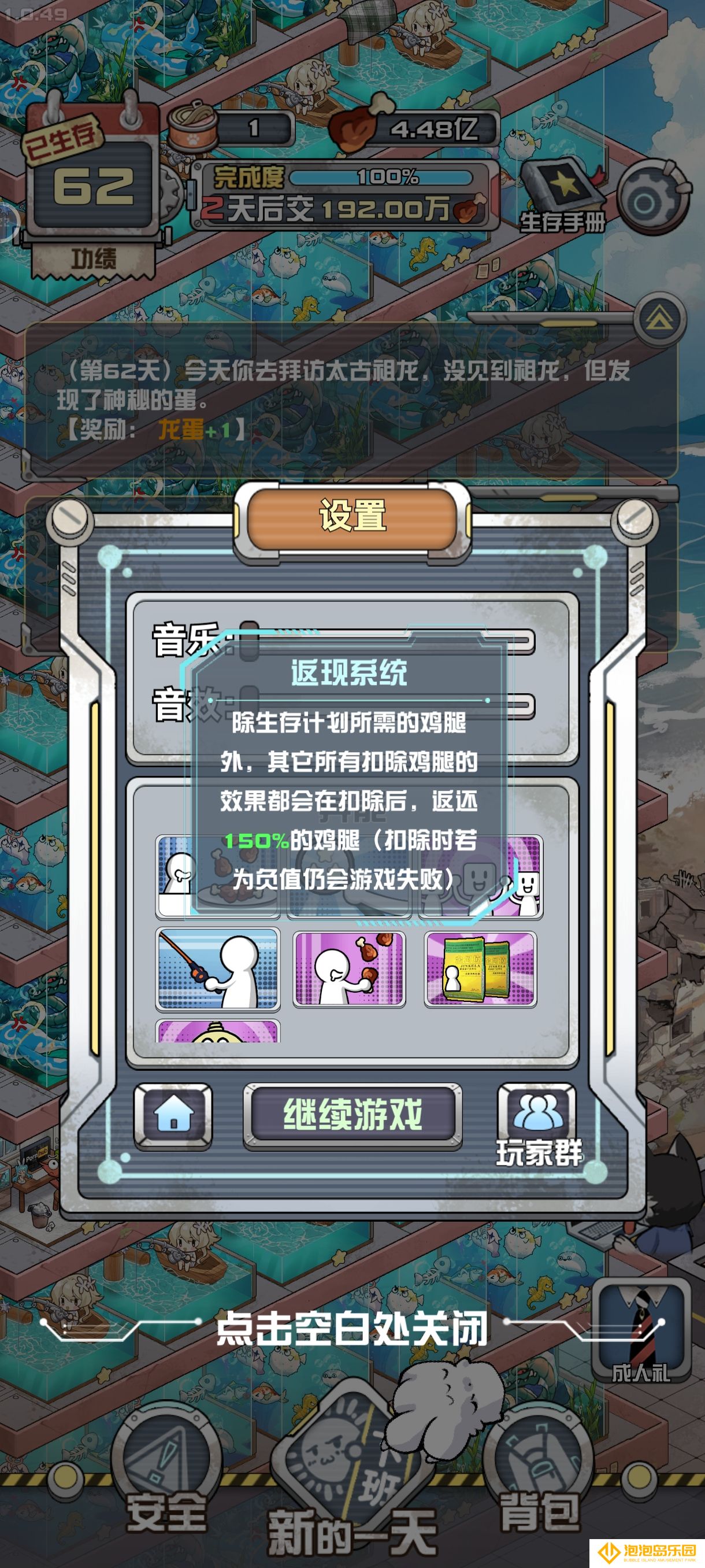Collapse the event log with up arrow
The image size is (705, 1568).
[659, 318]
